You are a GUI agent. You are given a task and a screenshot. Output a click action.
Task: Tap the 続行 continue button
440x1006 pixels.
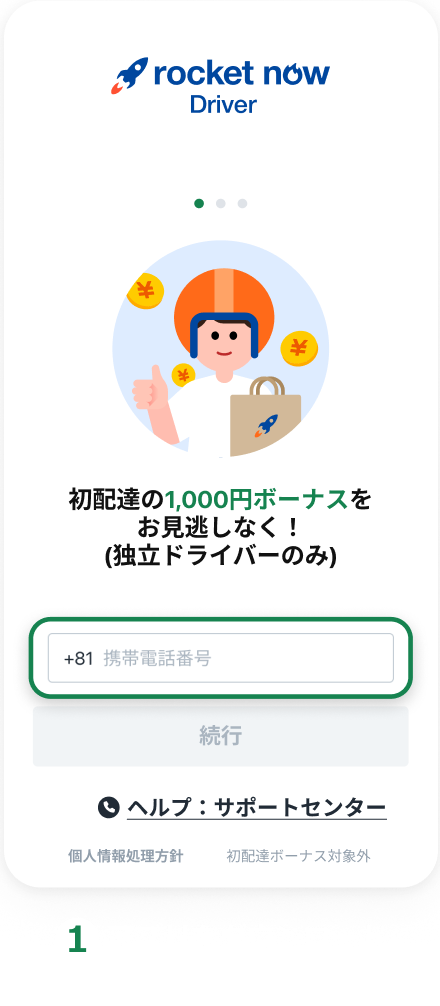[221, 736]
